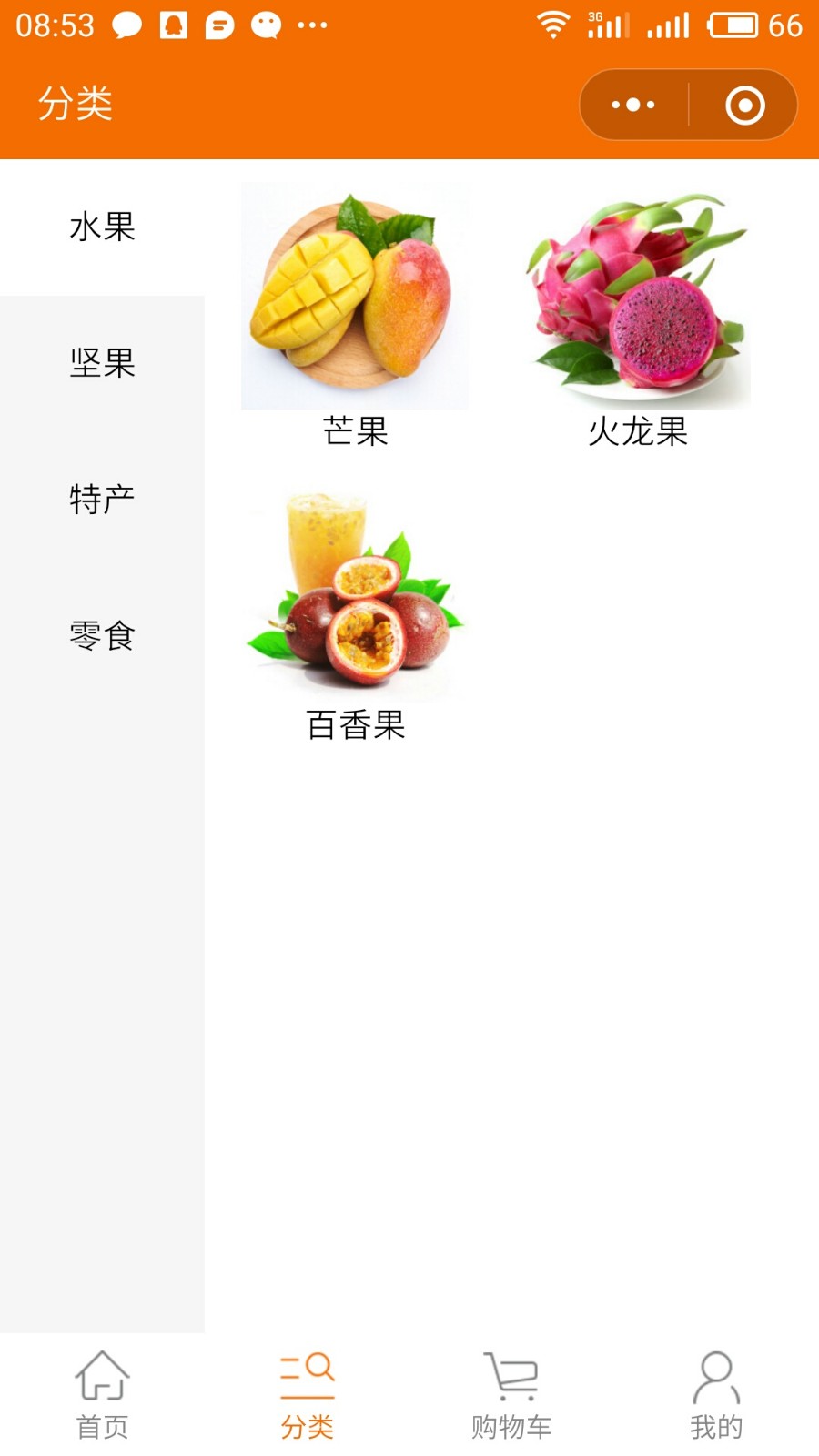Viewport: 819px width, 1456px height.
Task: Open the 购物车 shopping cart tab
Action: (x=511, y=1396)
